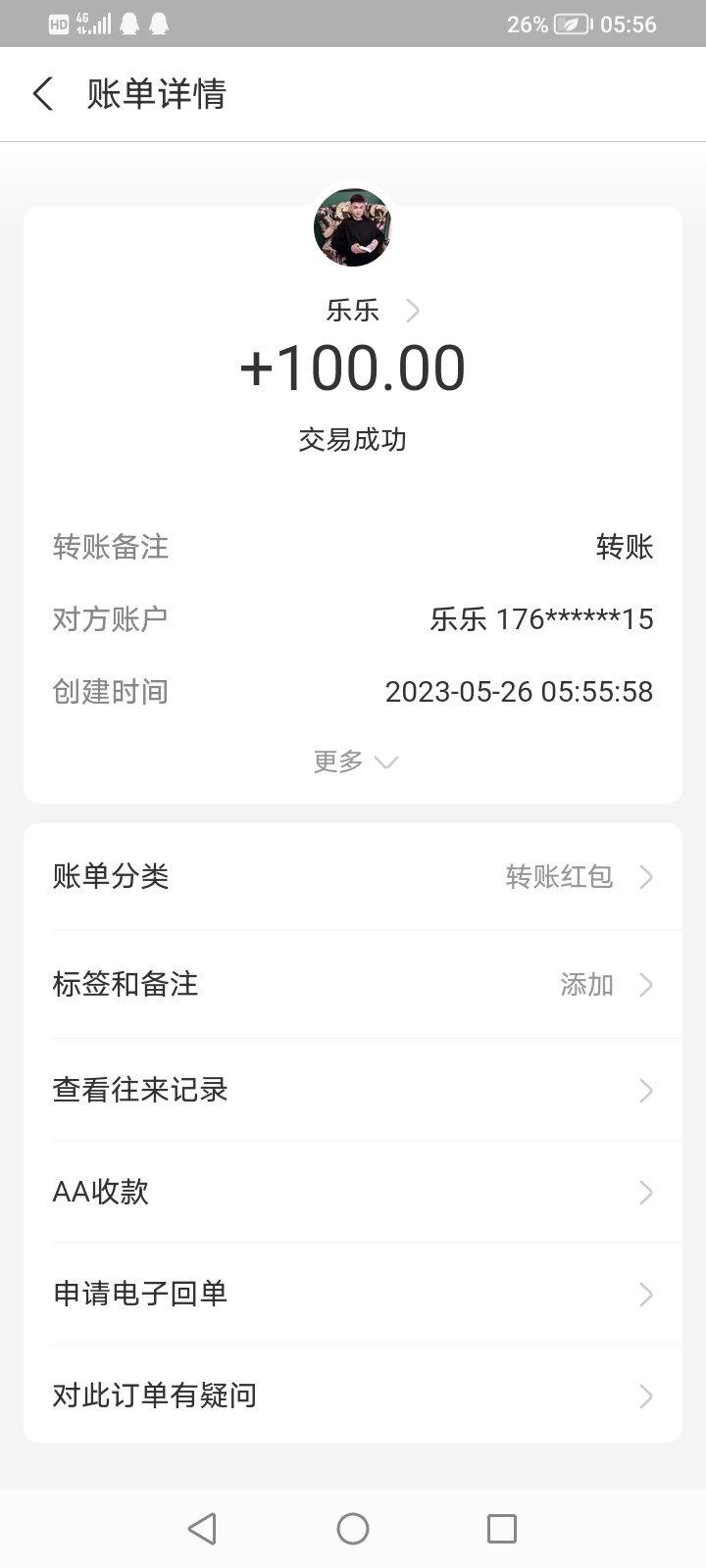
Task: Select 申请电子回单 to request electronic receipt
Action: pos(353,1295)
